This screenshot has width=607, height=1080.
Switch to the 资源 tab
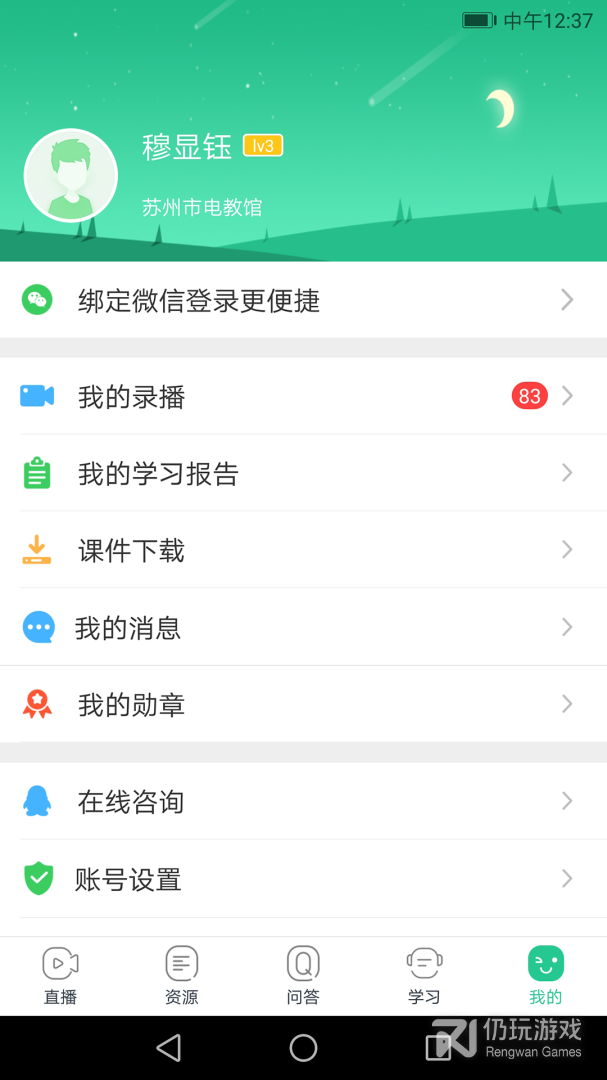pos(181,975)
